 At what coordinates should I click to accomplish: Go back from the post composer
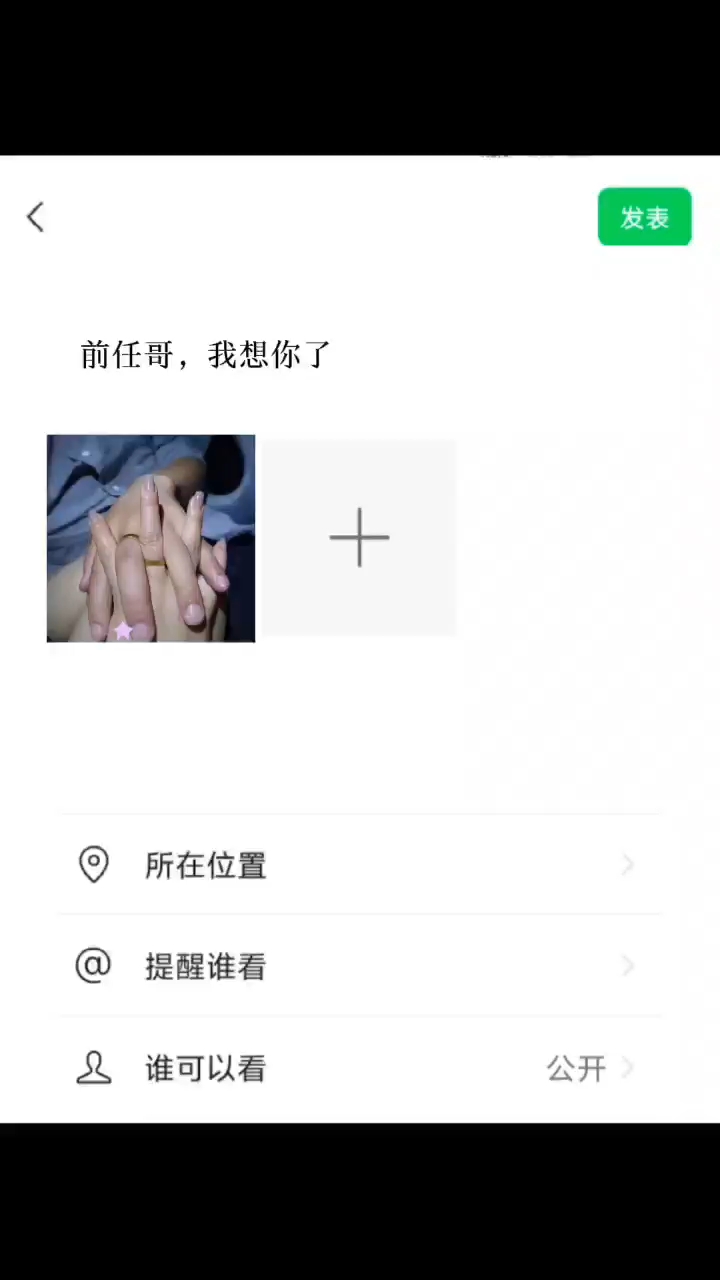pyautogui.click(x=36, y=217)
